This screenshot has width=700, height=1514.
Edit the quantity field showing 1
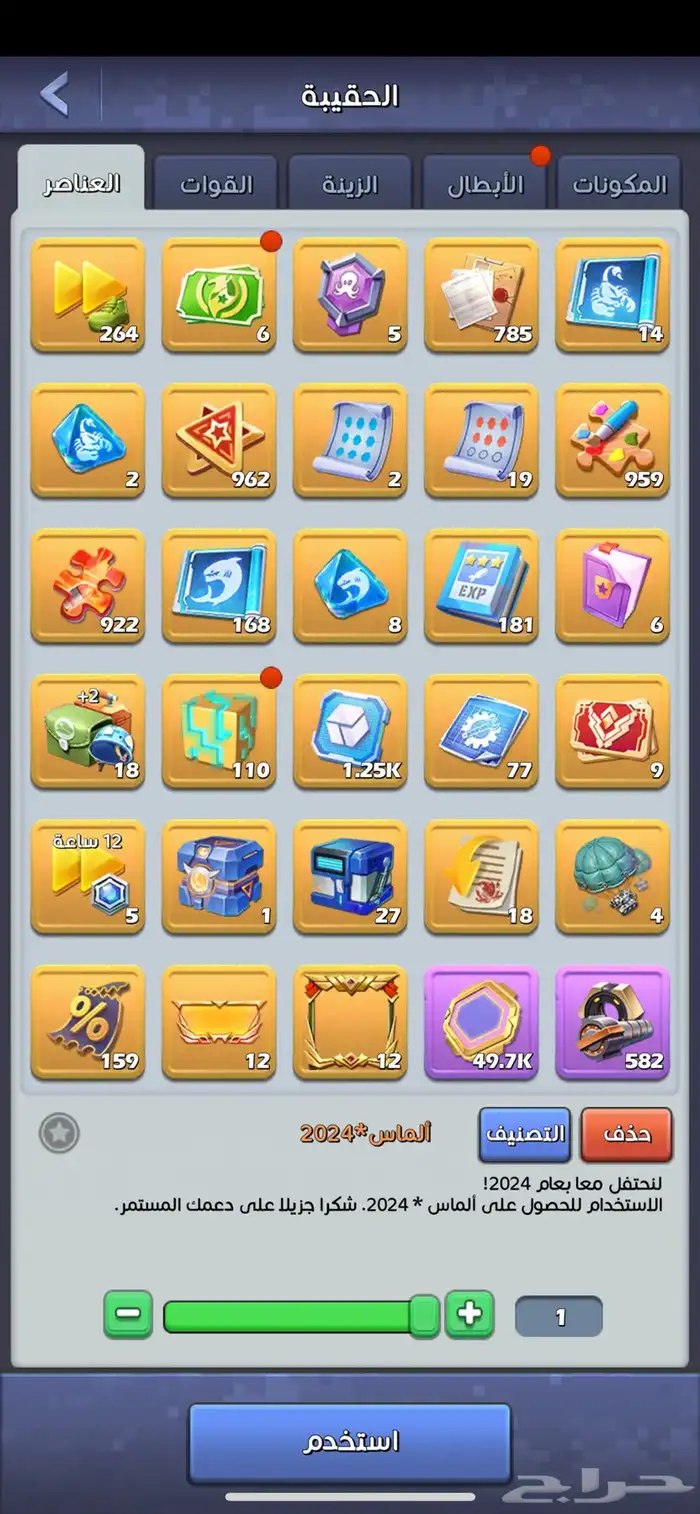[559, 1317]
